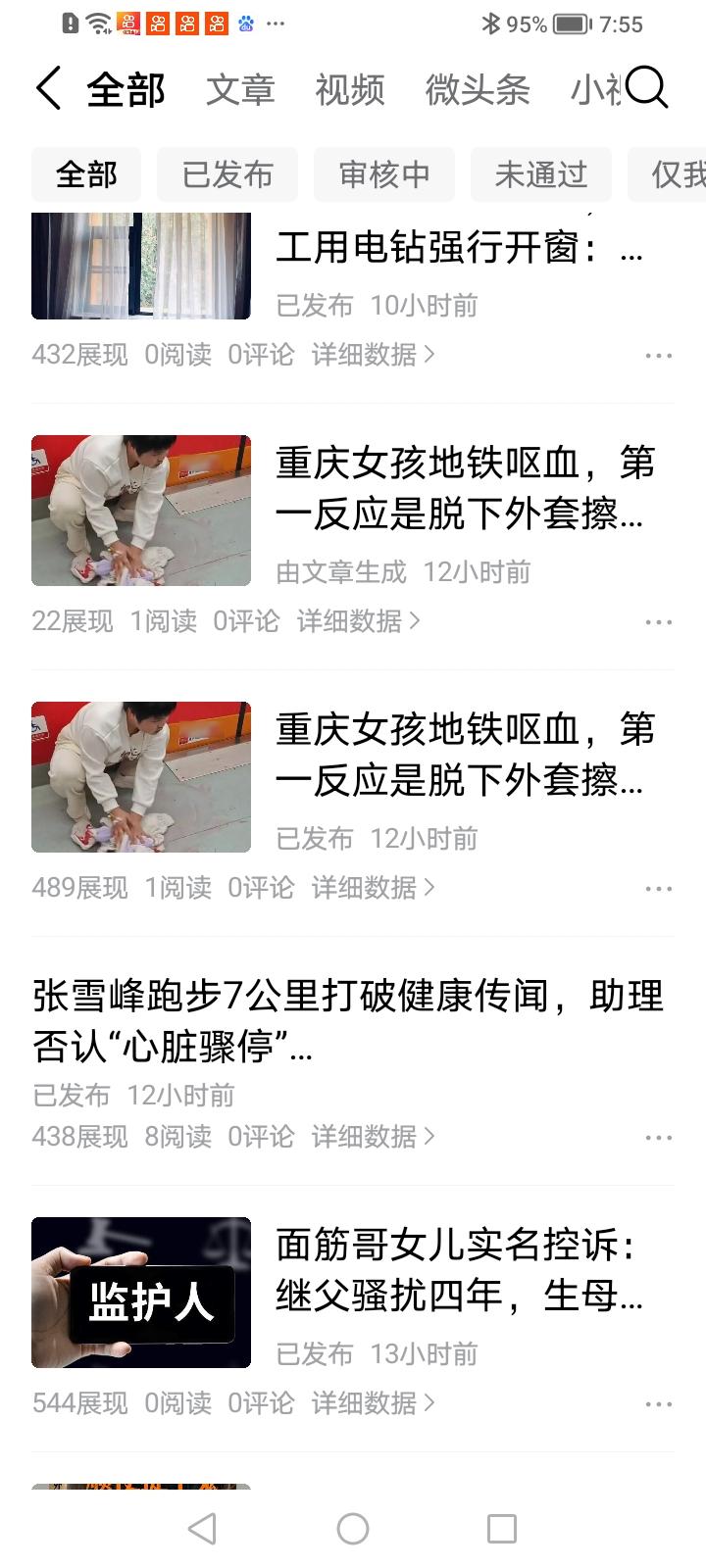Viewport: 706px width, 1568px height.
Task: Open more options for 张雪峰 article
Action: click(x=659, y=1136)
